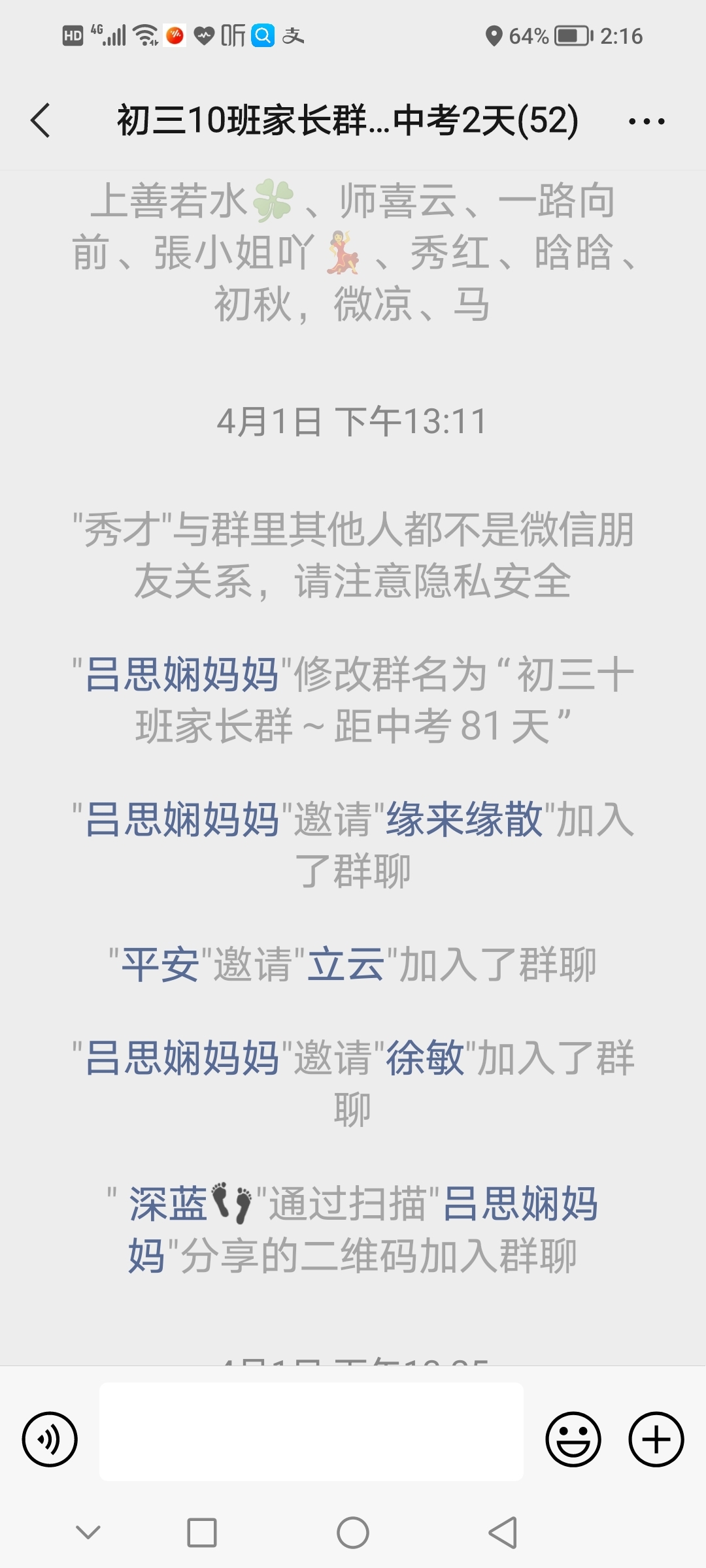Image resolution: width=706 pixels, height=1568 pixels.
Task: Go back from the group chat
Action: pos(41,121)
